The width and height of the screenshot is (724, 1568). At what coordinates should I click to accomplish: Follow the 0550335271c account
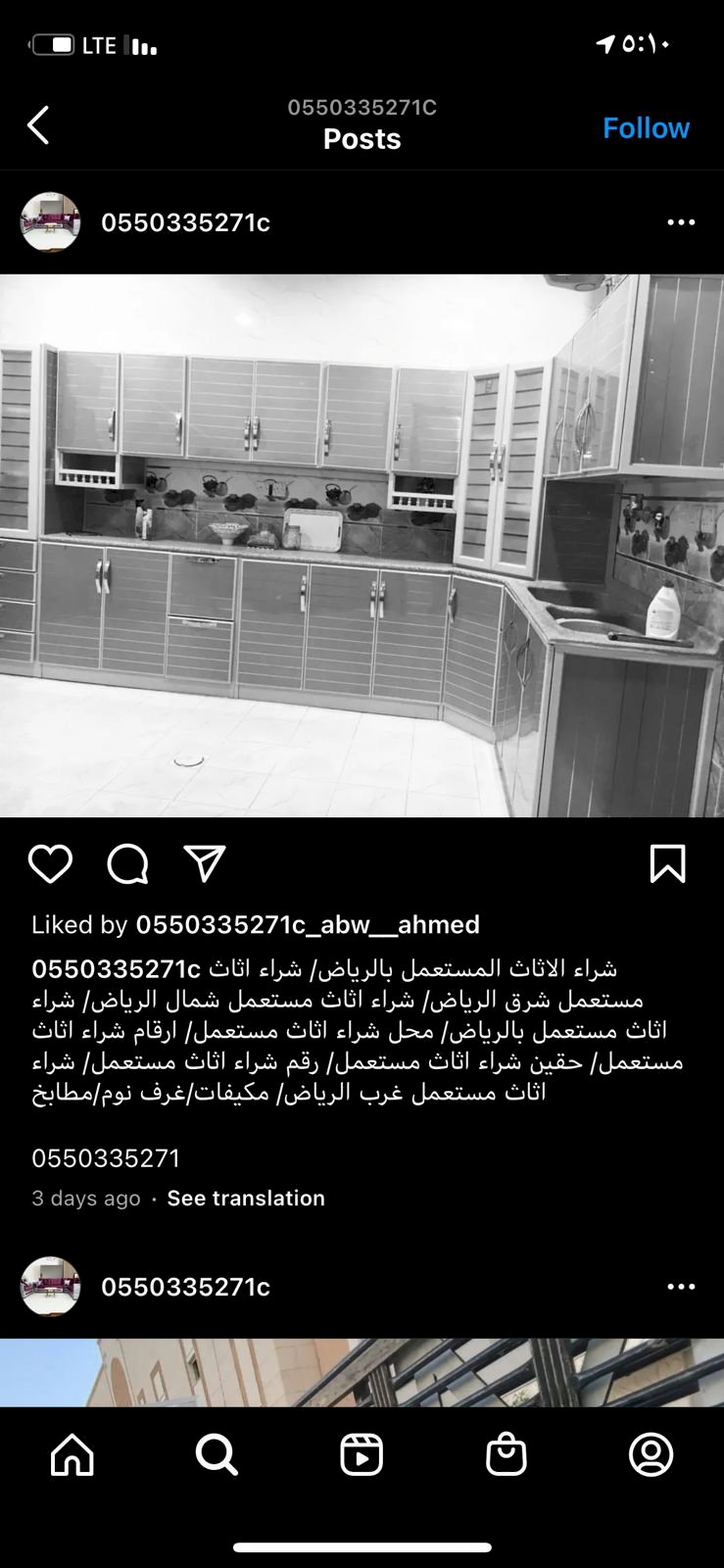646,127
